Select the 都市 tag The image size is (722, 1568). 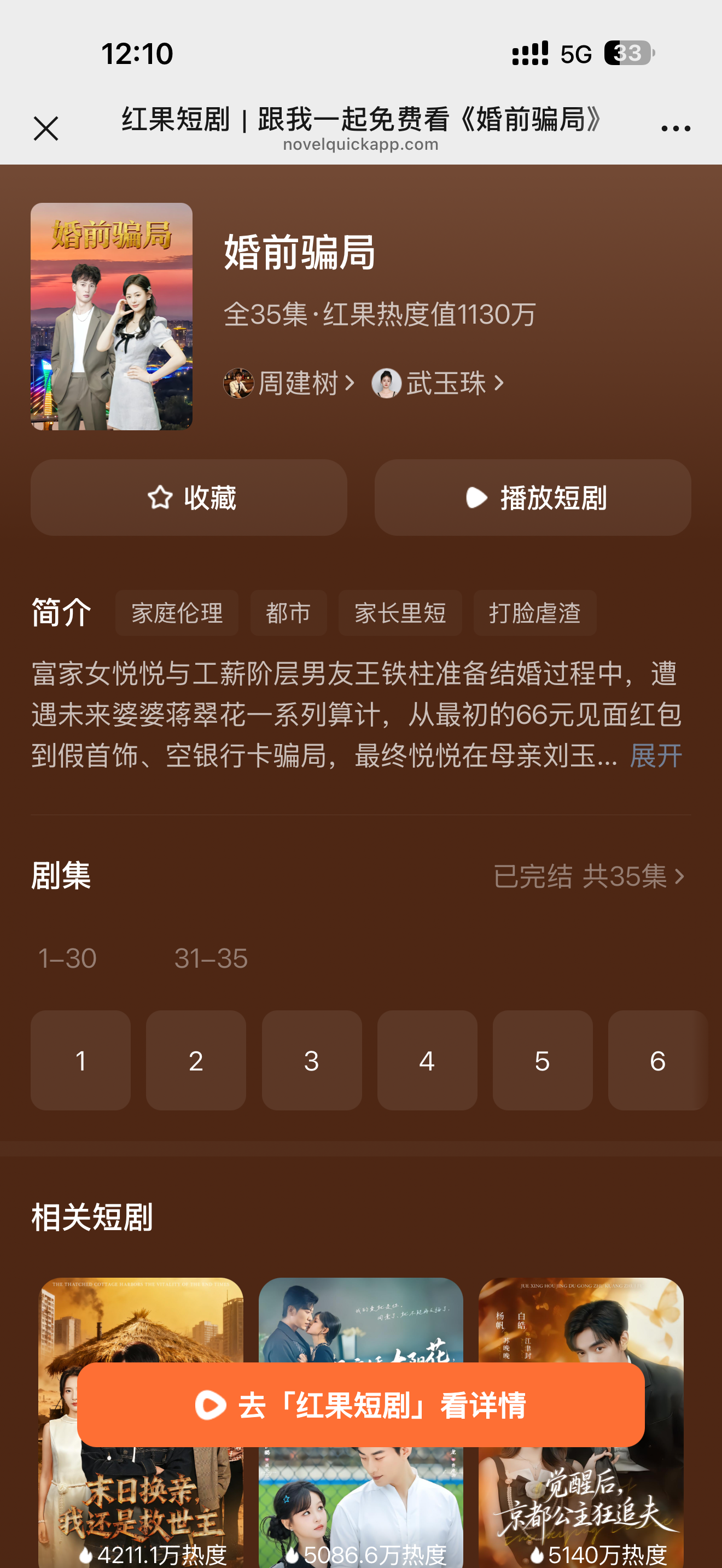point(289,613)
